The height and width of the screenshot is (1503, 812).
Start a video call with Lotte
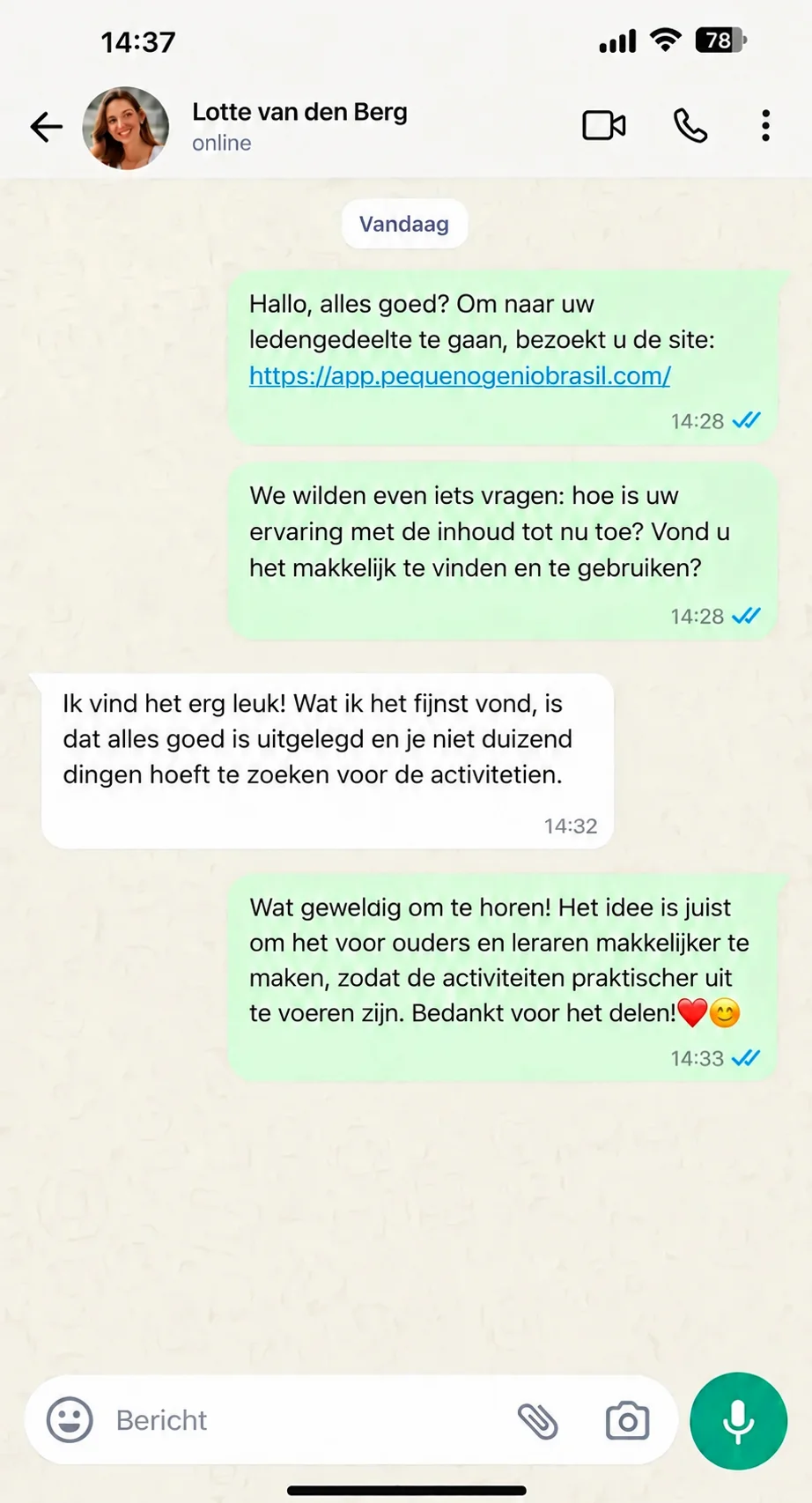point(604,126)
